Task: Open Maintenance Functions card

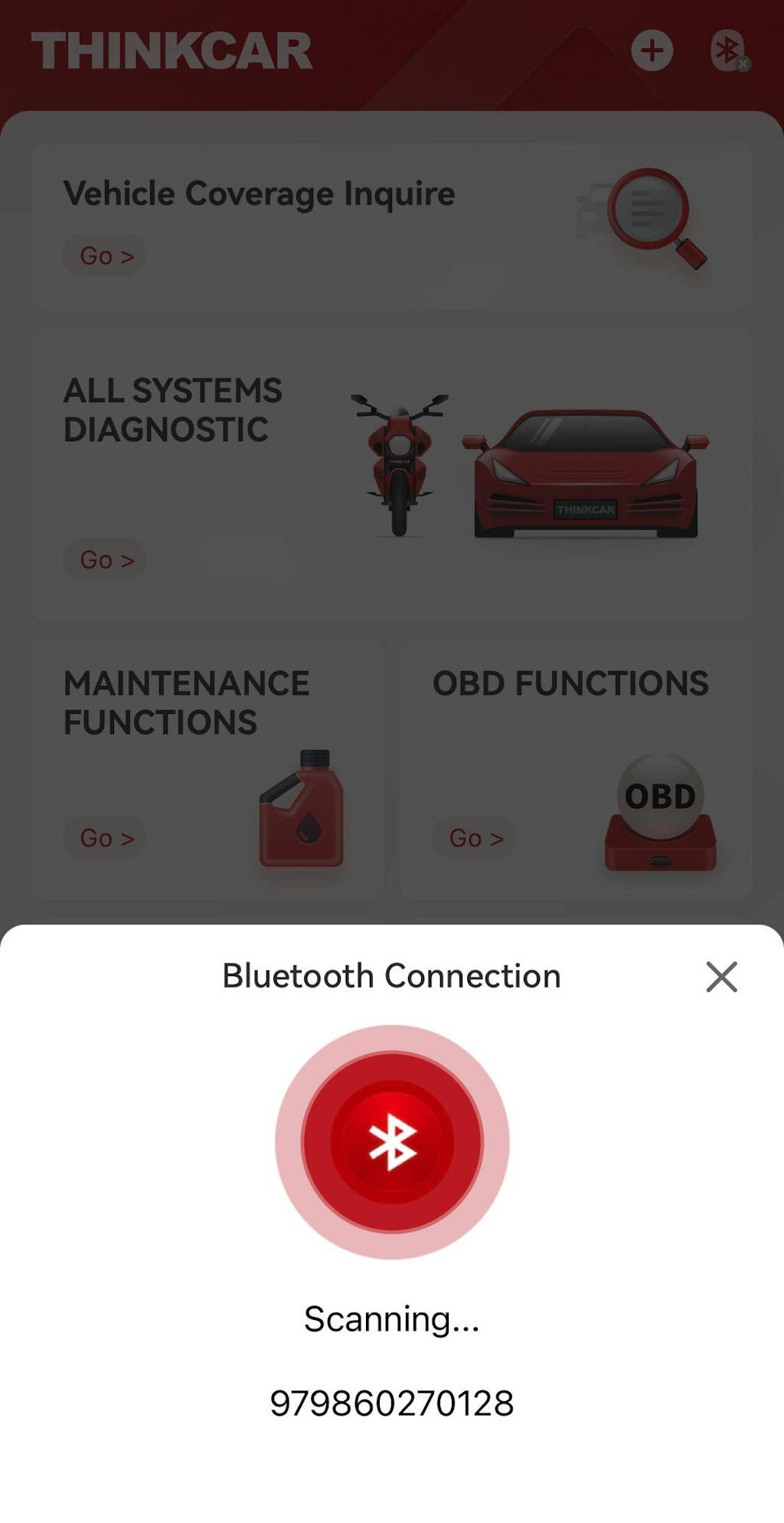Action: [207, 768]
